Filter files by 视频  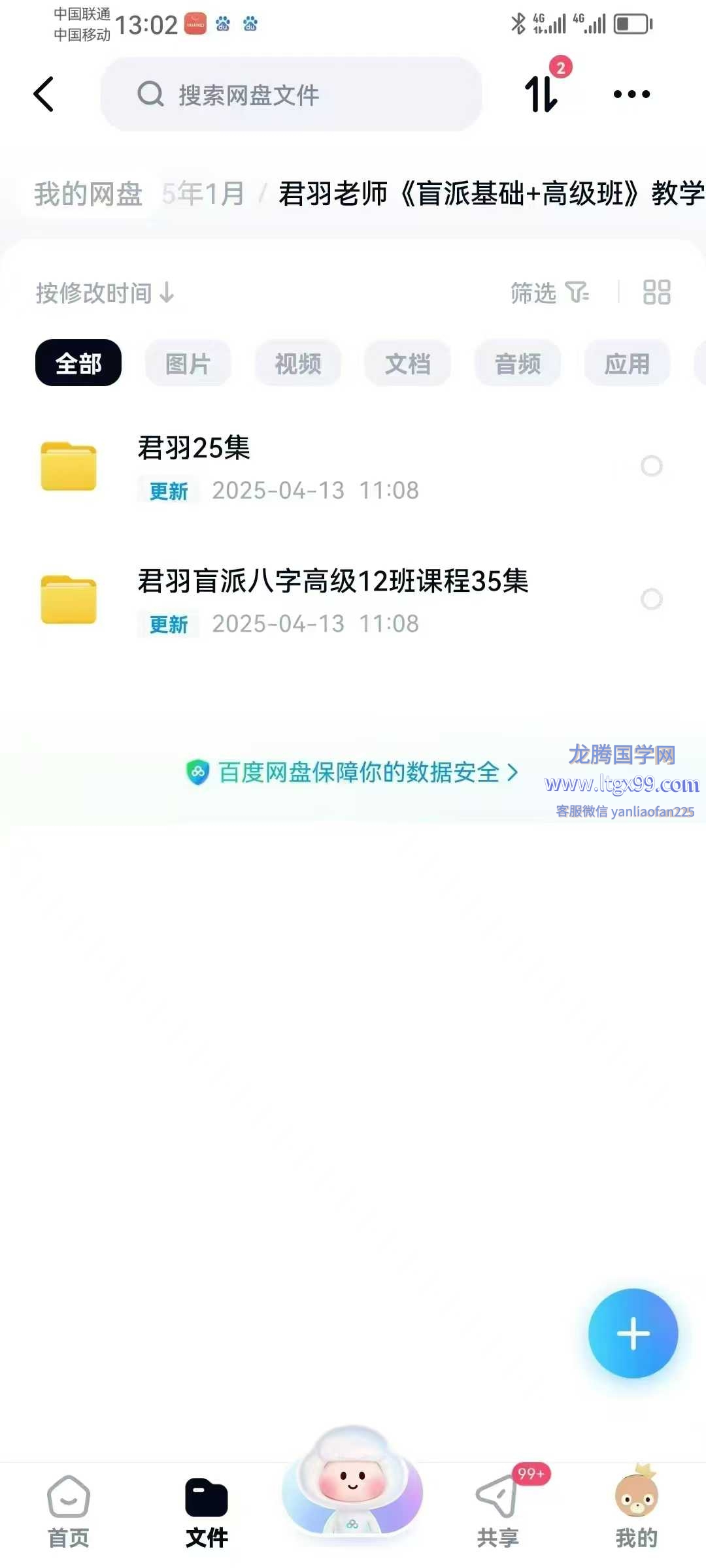pyautogui.click(x=298, y=363)
